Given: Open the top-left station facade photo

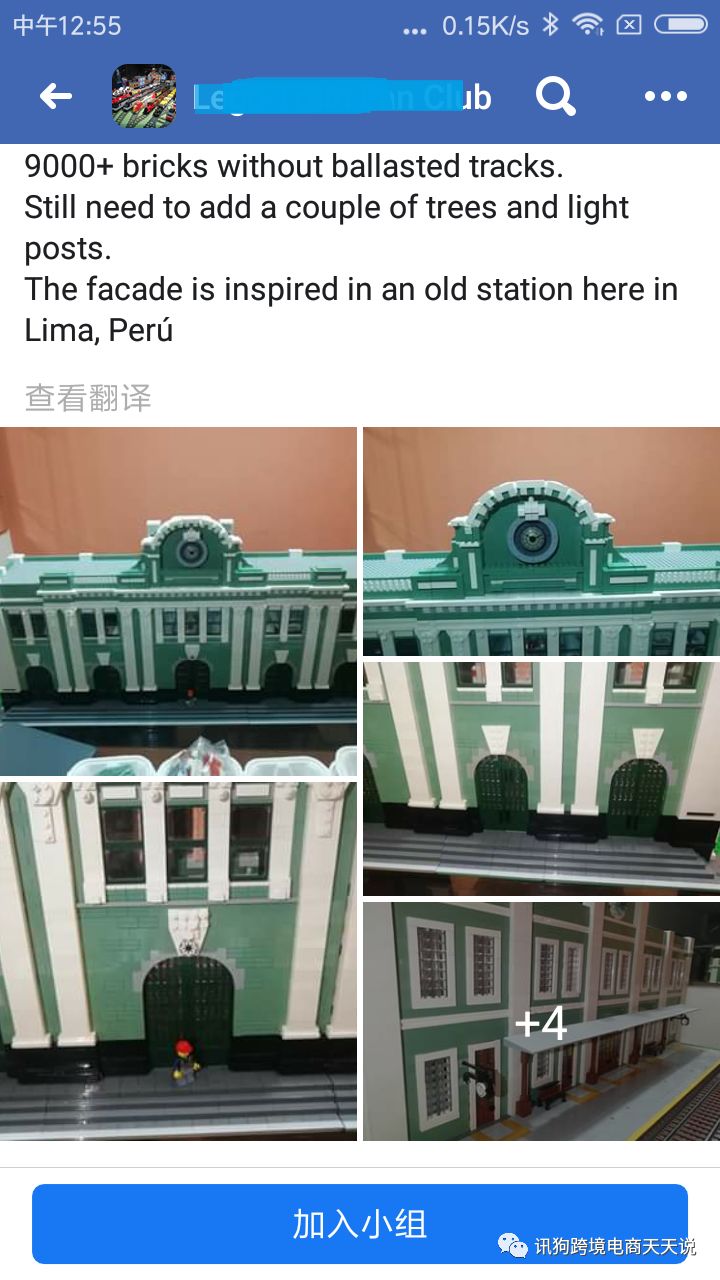Looking at the screenshot, I should (x=178, y=600).
